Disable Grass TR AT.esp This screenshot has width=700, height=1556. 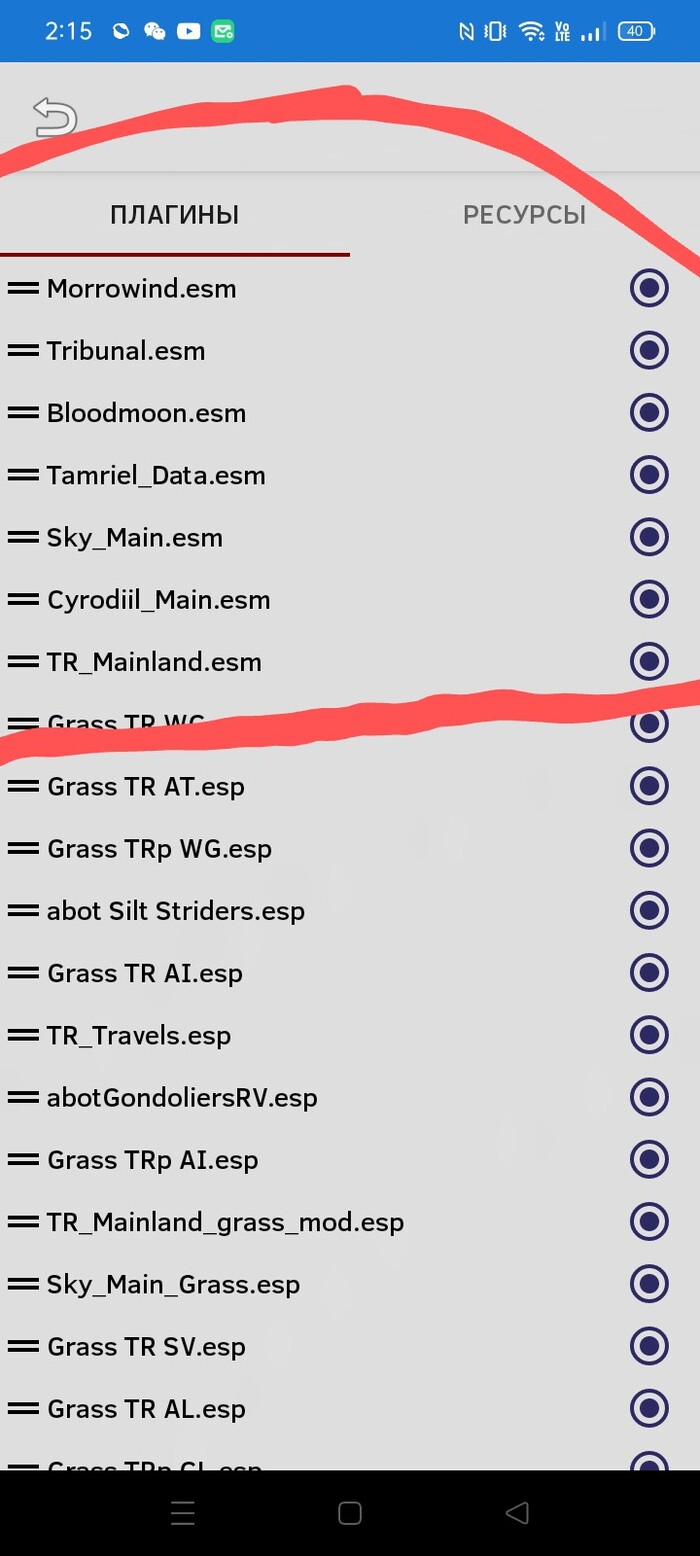pos(649,786)
